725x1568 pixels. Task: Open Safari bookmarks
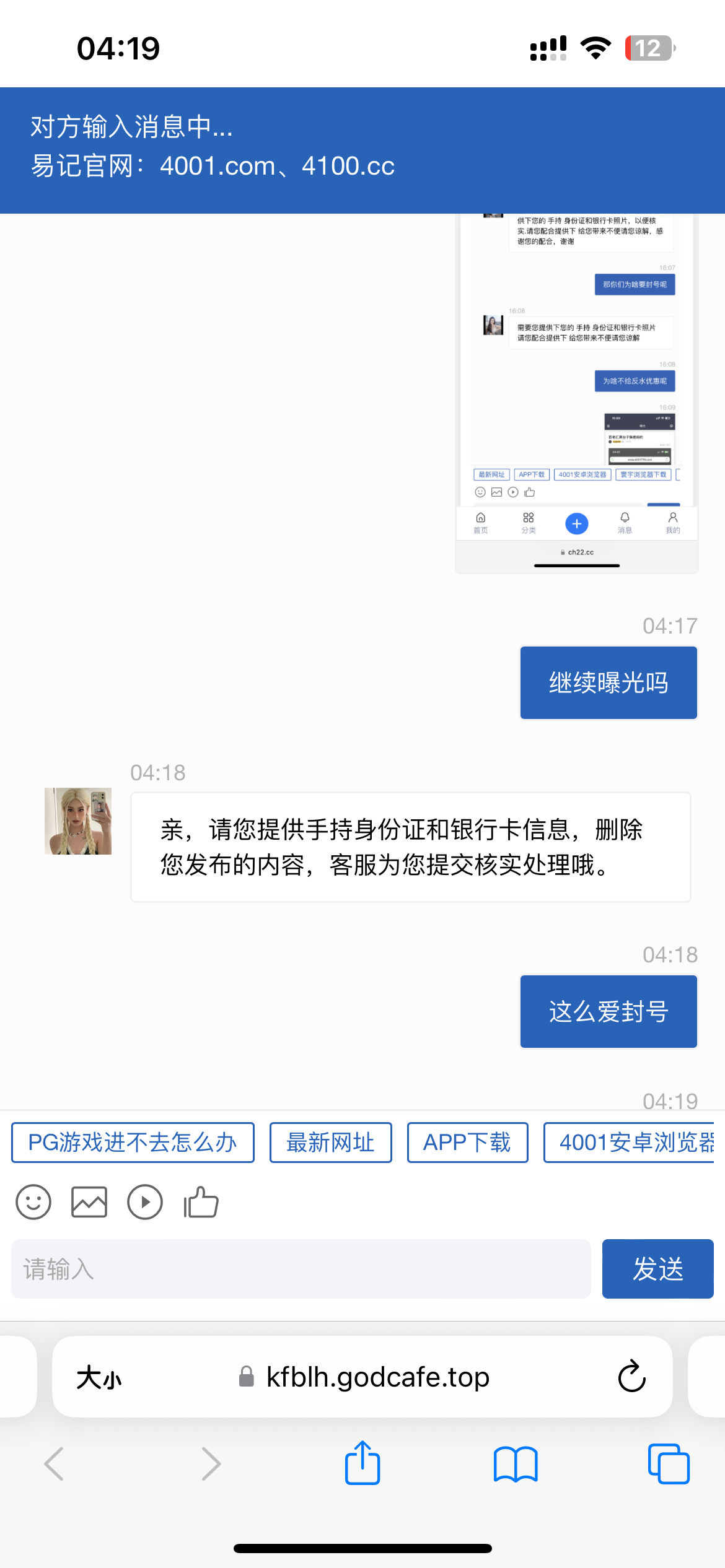coord(516,1463)
